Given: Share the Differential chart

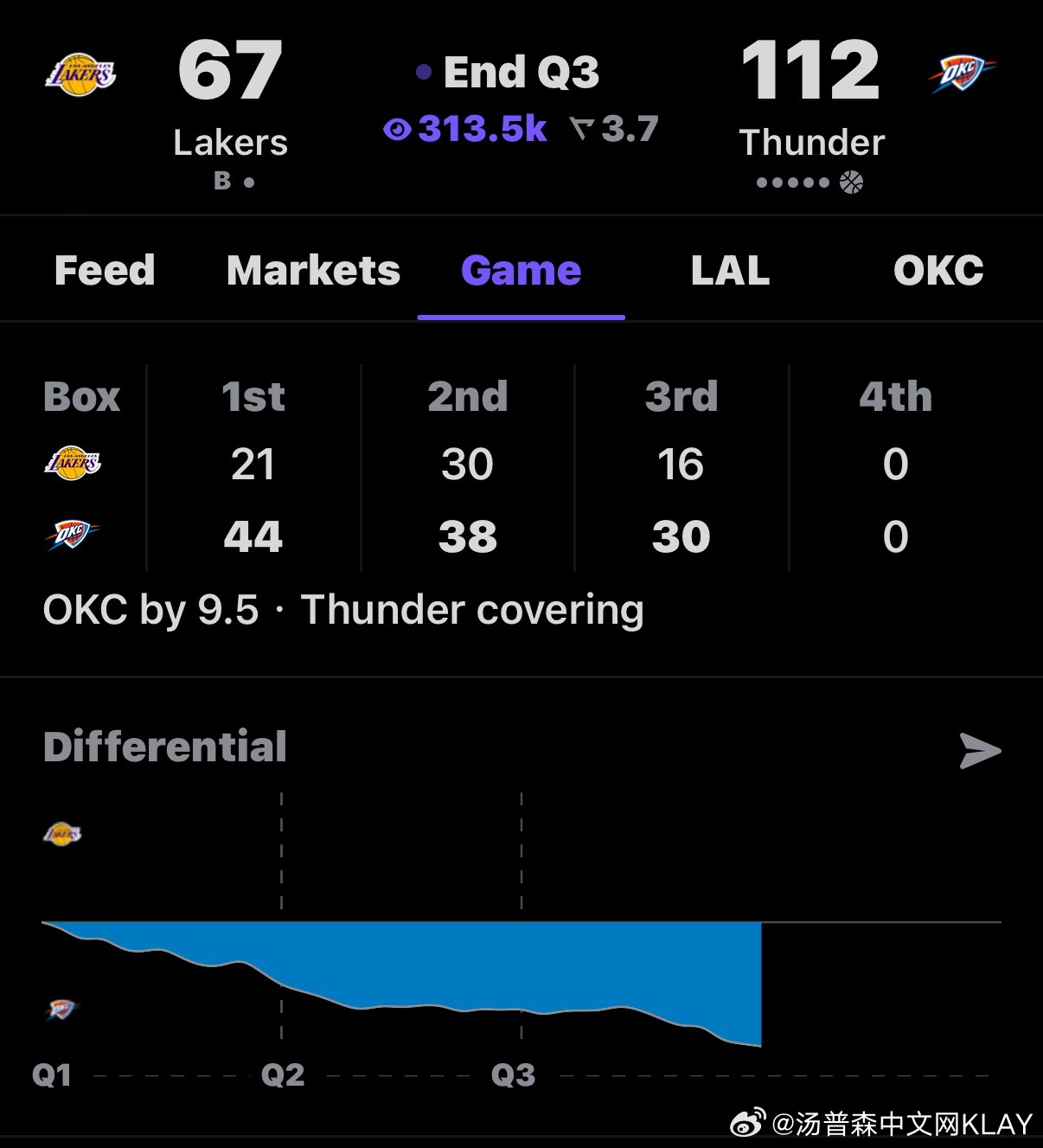Looking at the screenshot, I should [980, 751].
